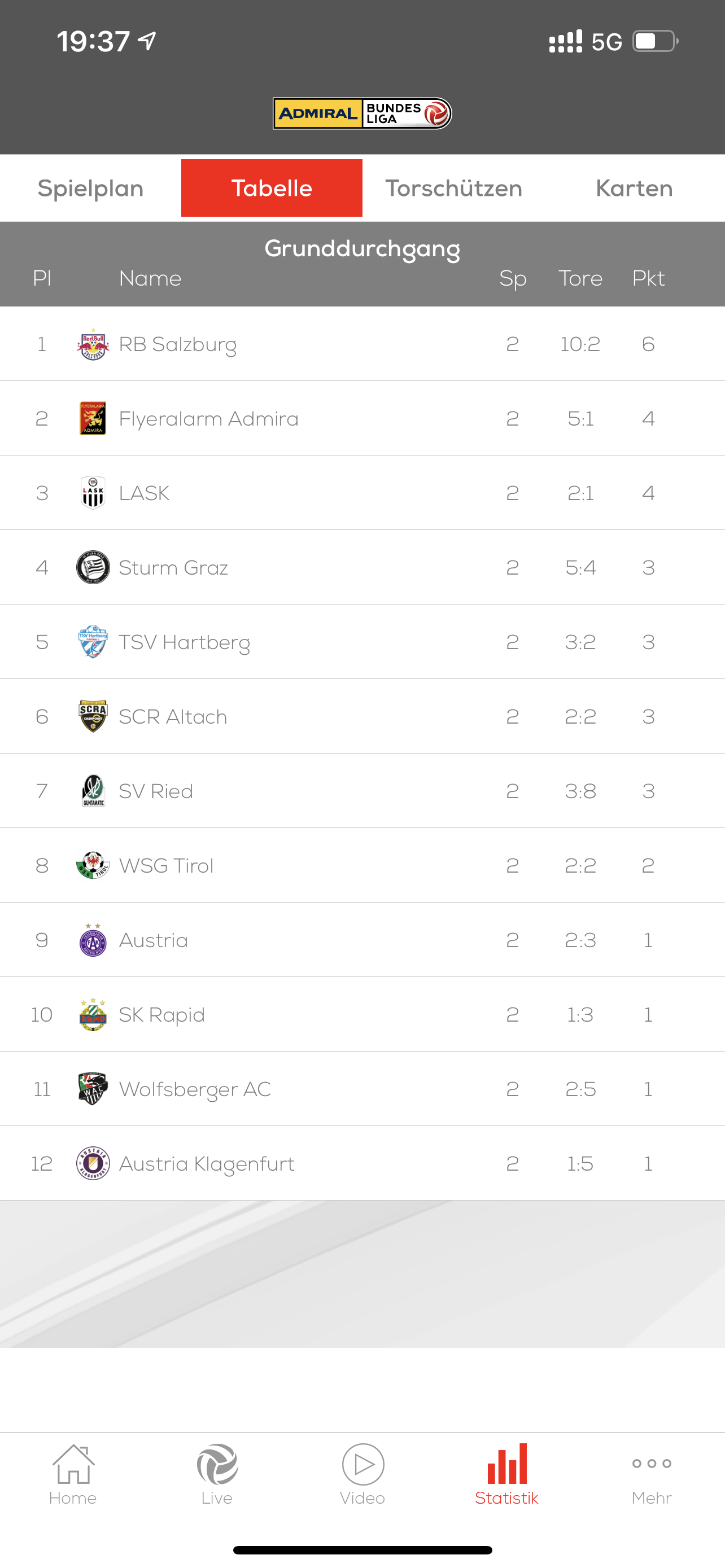The height and width of the screenshot is (1568, 725).
Task: View the Austria Klagenfurt entry
Action: click(362, 1163)
